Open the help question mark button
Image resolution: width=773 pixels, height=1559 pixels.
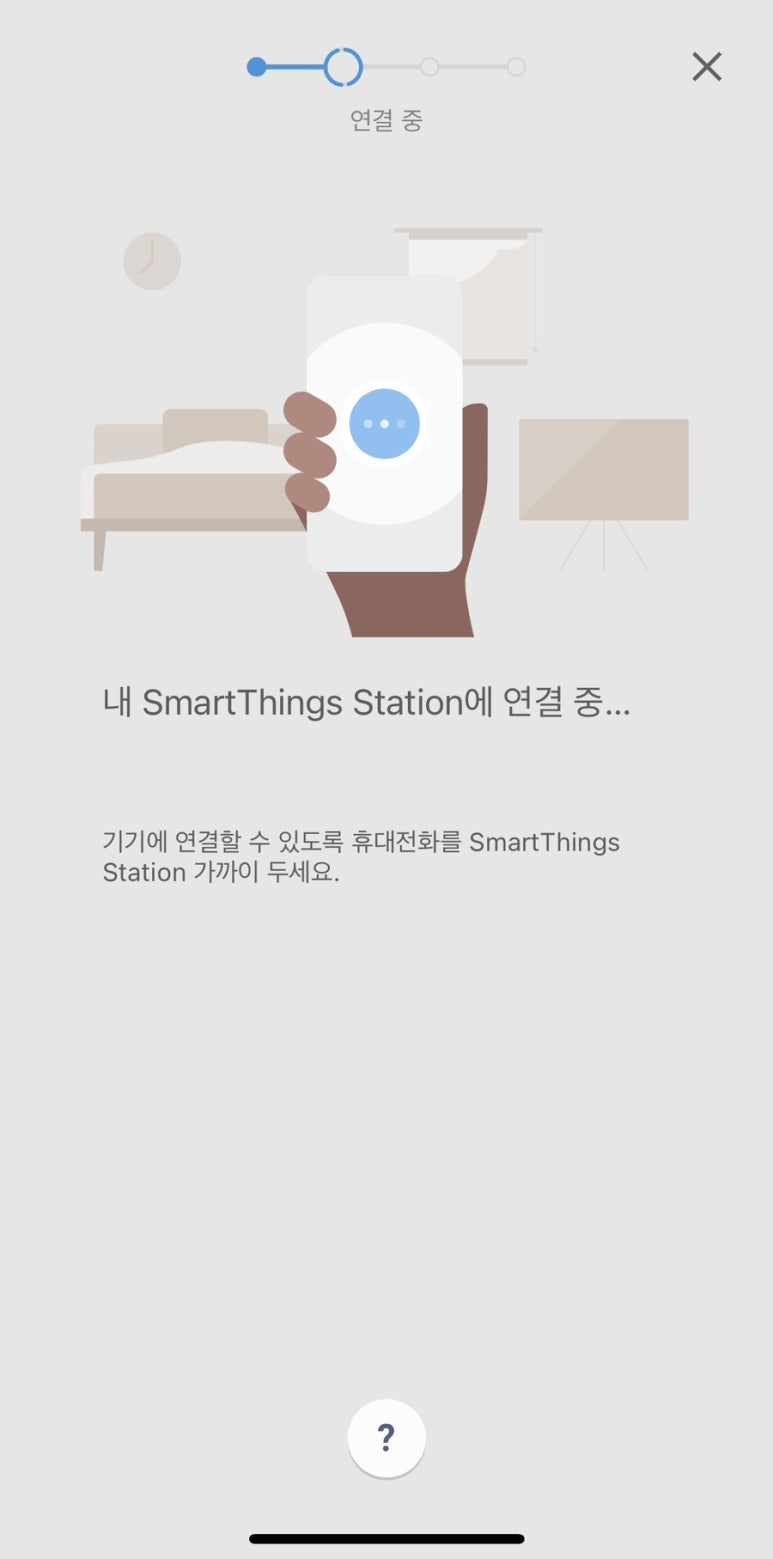point(387,1438)
